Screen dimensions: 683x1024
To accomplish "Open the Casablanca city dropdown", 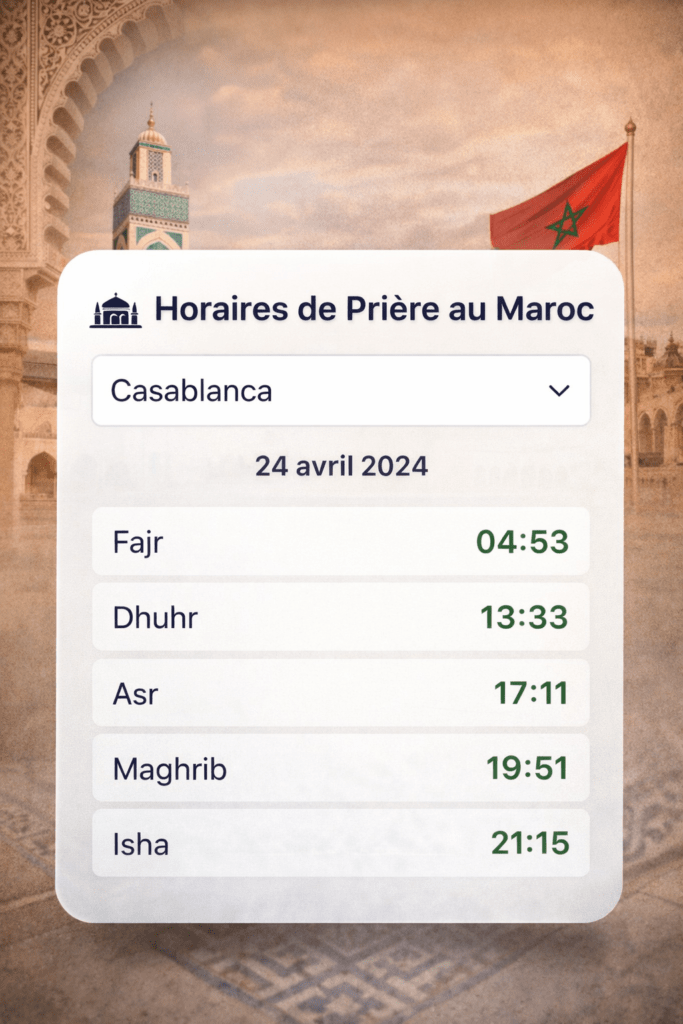I will click(340, 391).
